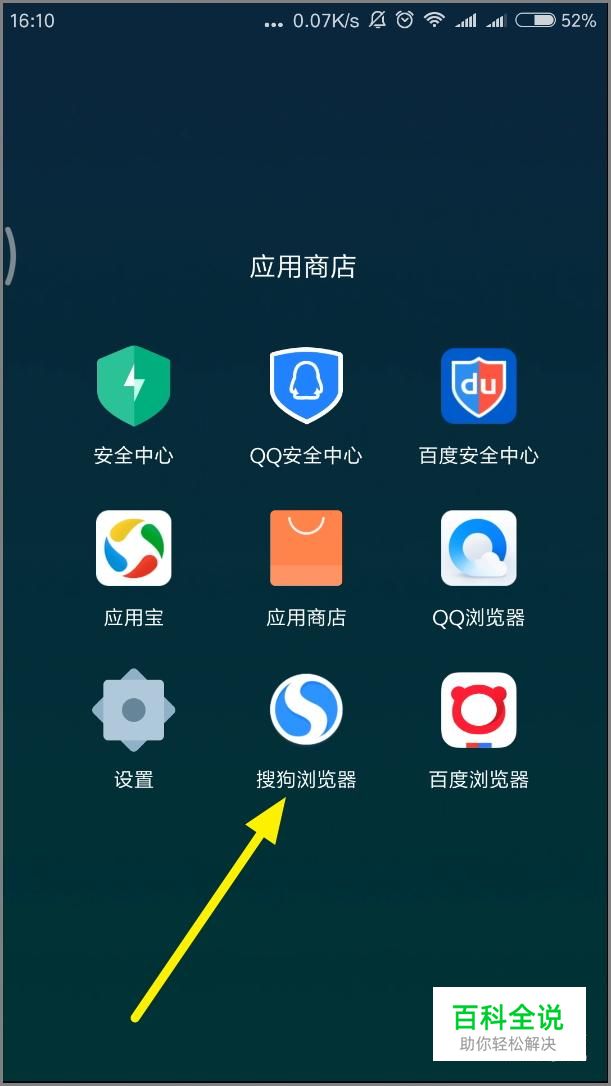Viewport: 611px width, 1086px height.
Task: Open the 设置 app
Action: pos(133,710)
